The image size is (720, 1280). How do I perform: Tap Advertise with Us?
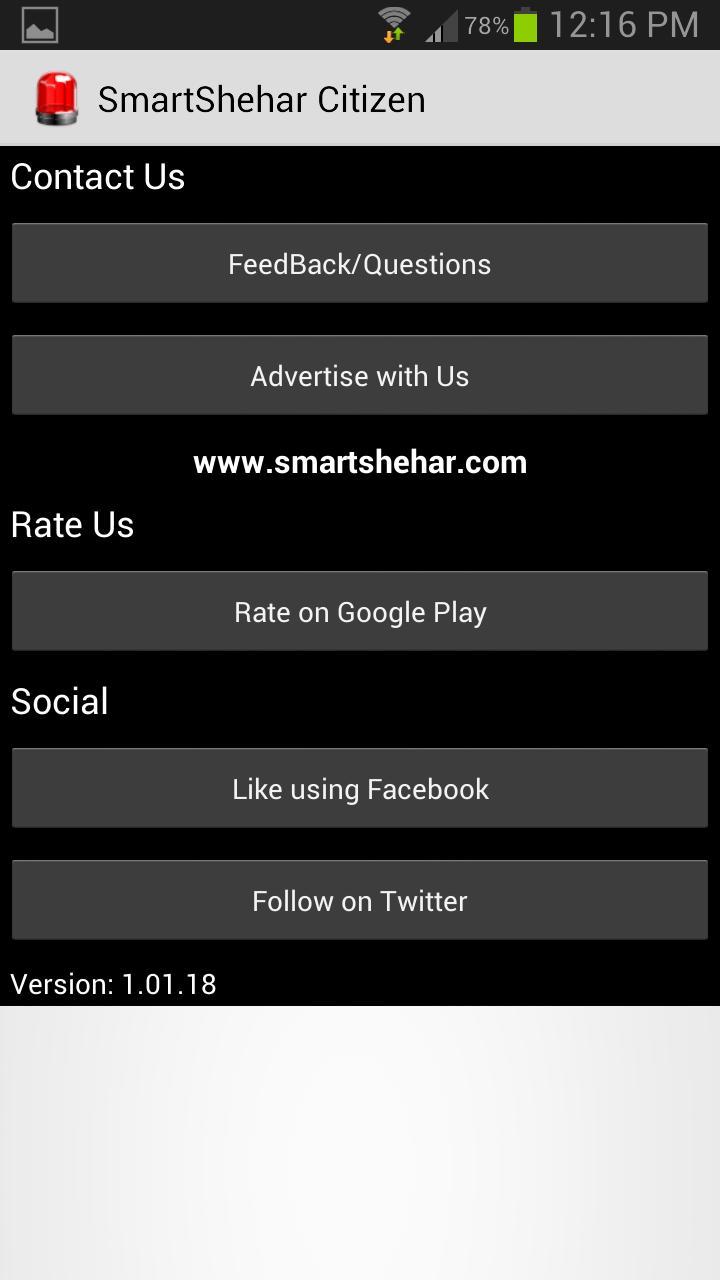(360, 375)
